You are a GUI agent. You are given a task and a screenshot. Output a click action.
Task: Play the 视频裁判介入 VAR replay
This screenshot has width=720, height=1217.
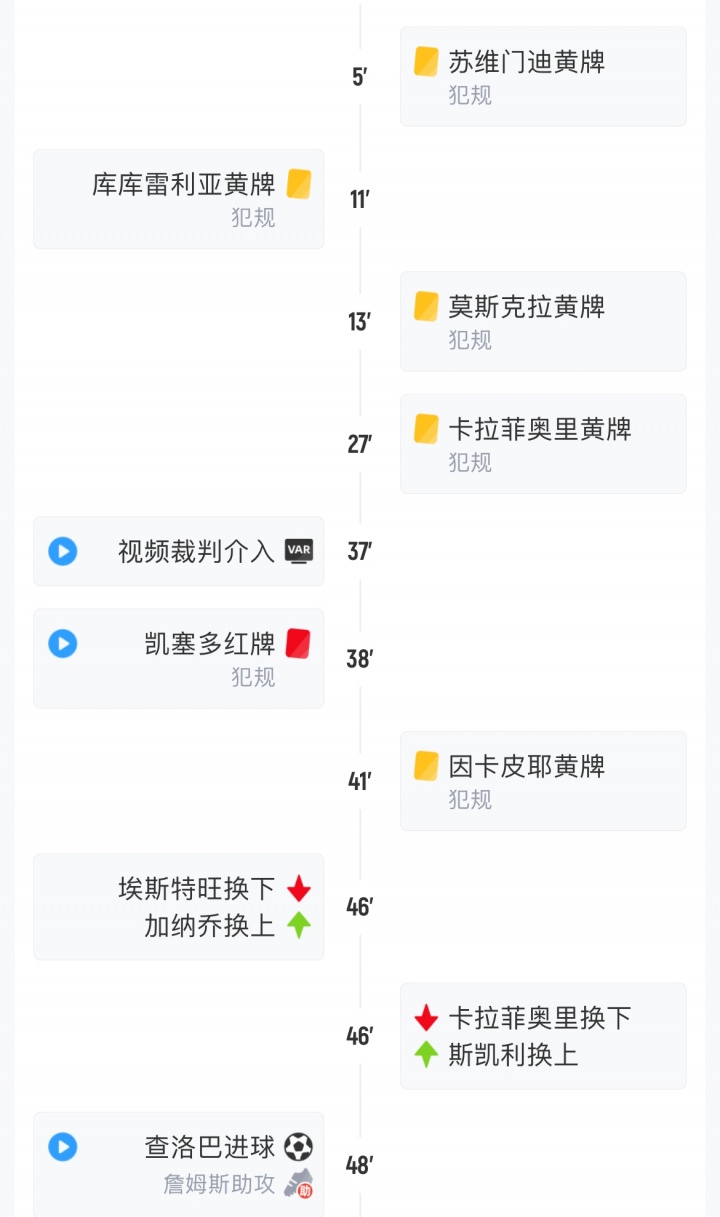[63, 551]
